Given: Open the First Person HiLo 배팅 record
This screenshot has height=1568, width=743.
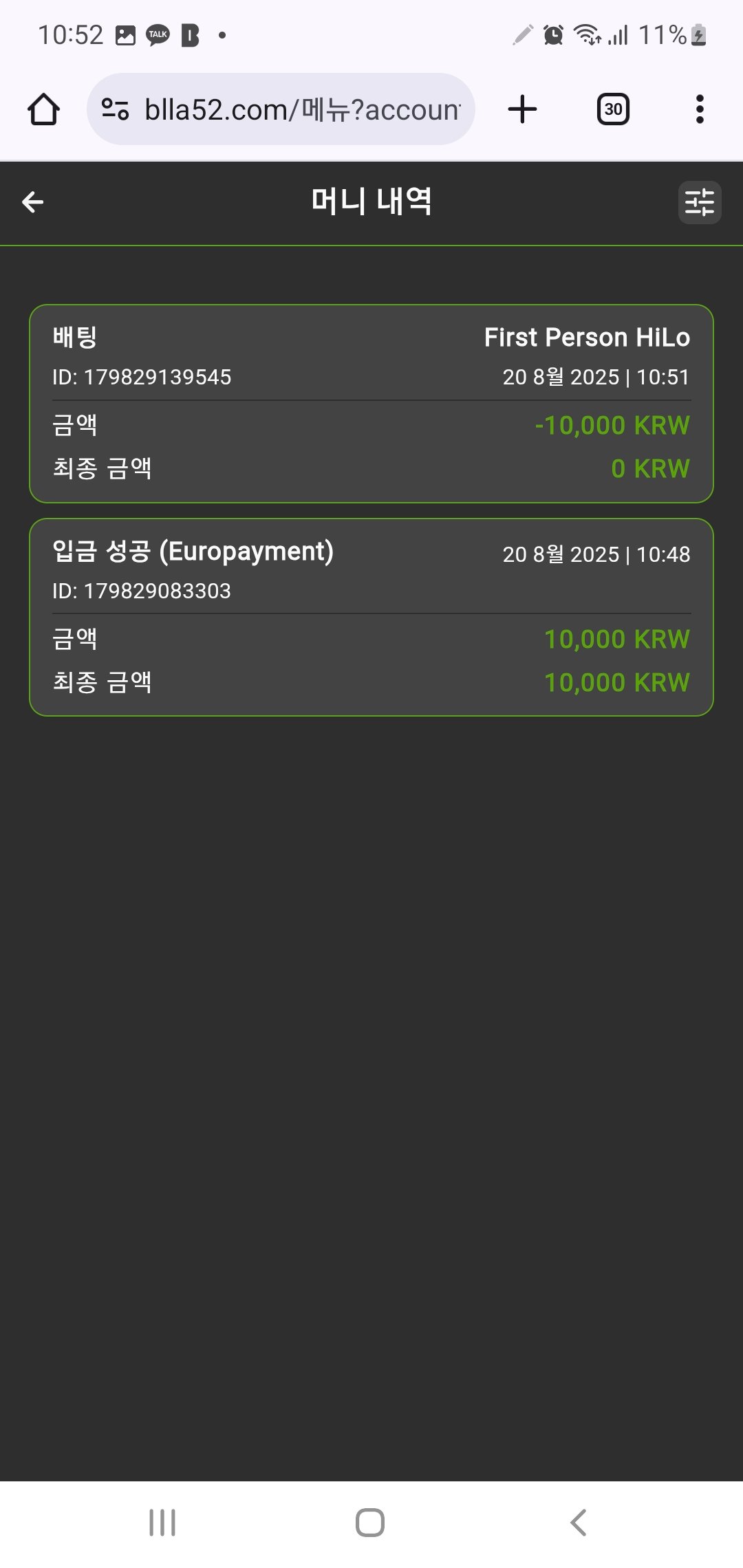Looking at the screenshot, I should click(x=371, y=404).
